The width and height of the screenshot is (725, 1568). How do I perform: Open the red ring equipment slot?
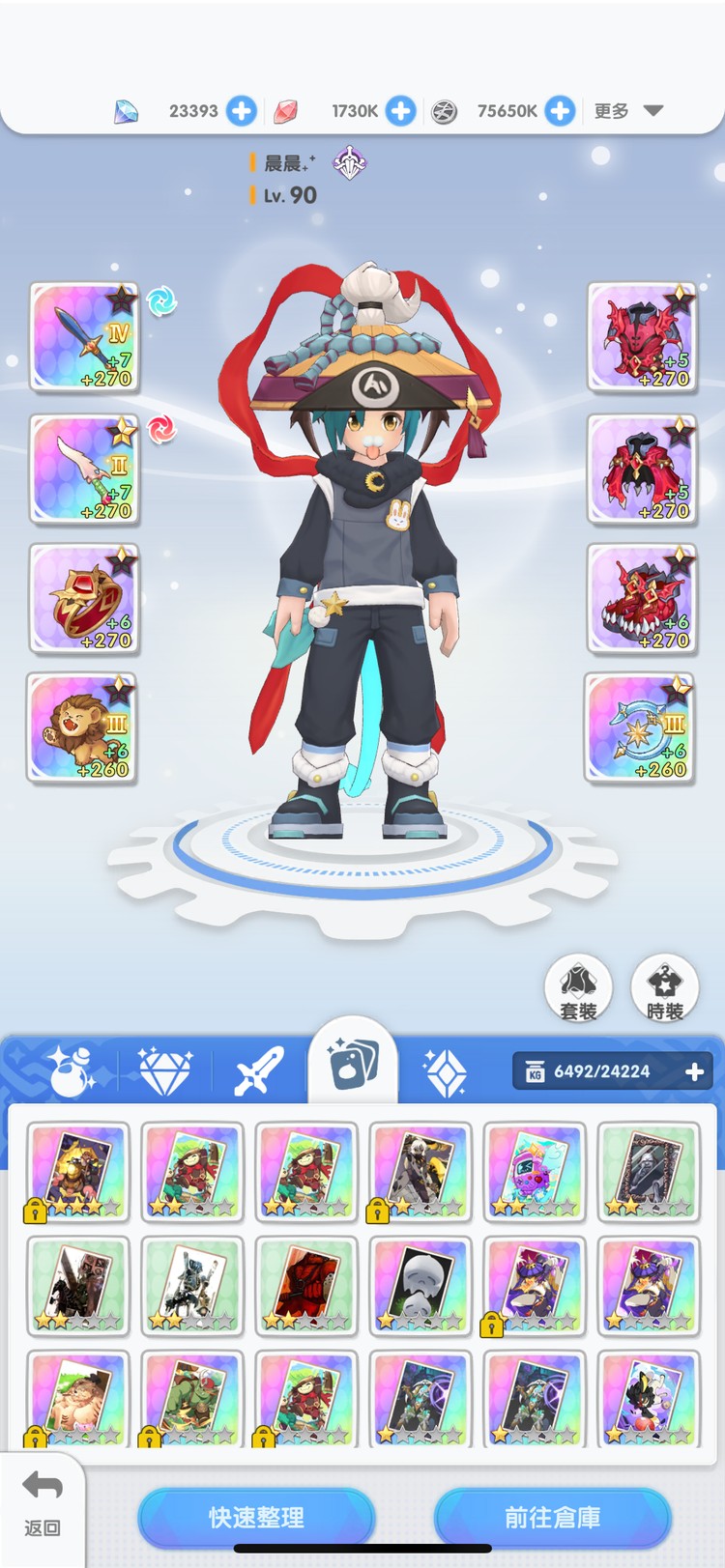[x=84, y=598]
